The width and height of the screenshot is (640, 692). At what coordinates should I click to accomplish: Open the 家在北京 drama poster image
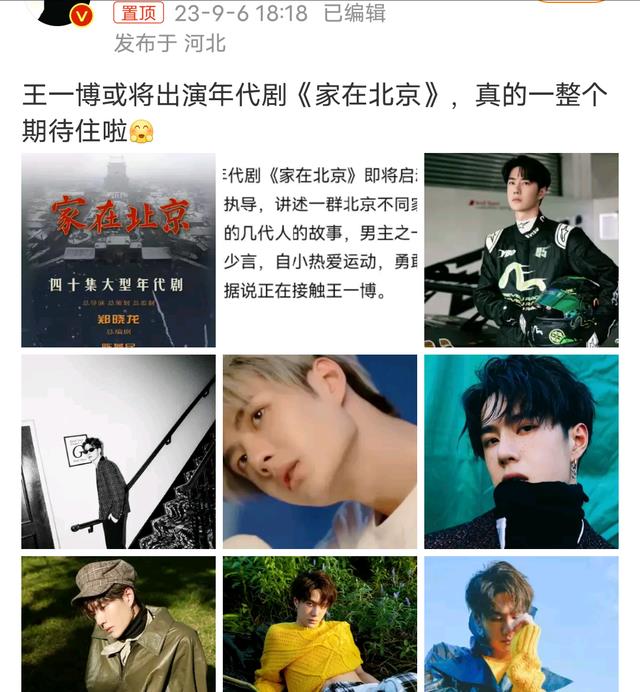coord(118,250)
